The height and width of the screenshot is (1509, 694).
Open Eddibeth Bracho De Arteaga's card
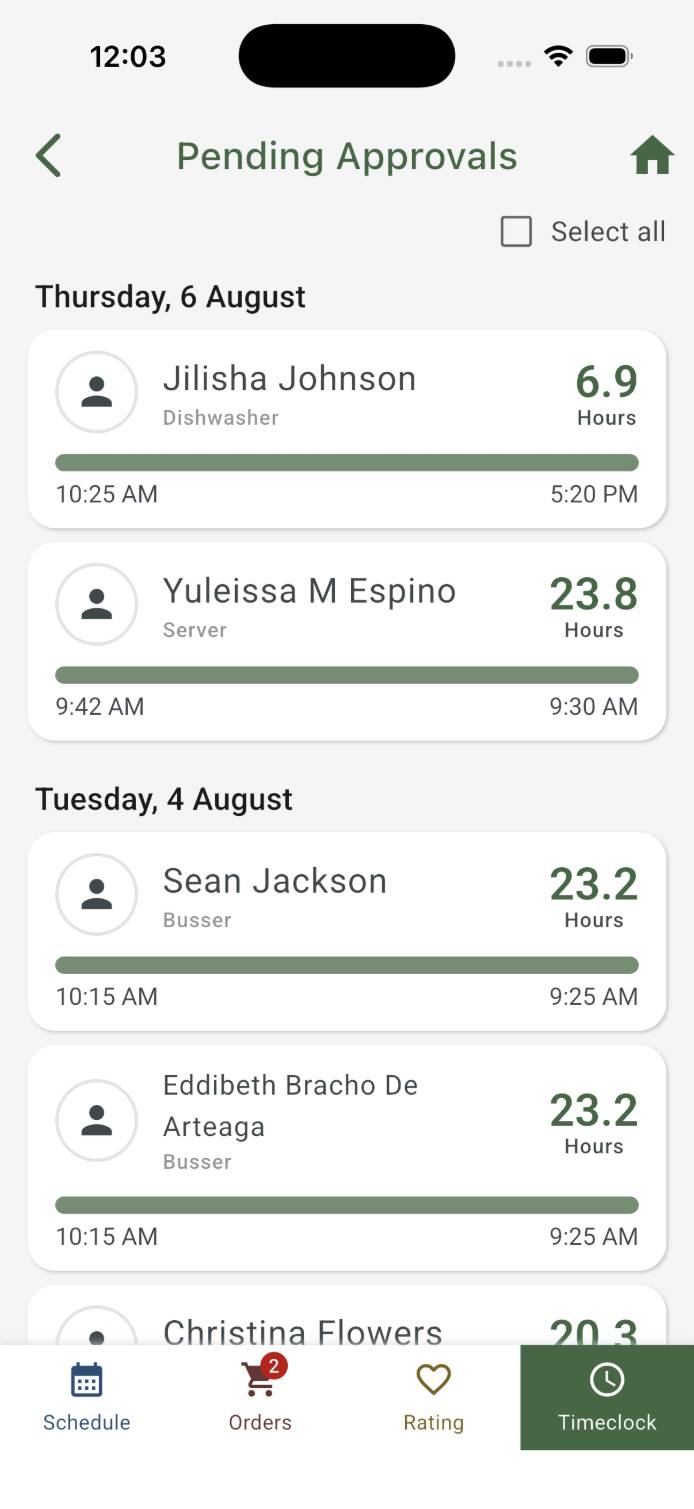point(347,1157)
